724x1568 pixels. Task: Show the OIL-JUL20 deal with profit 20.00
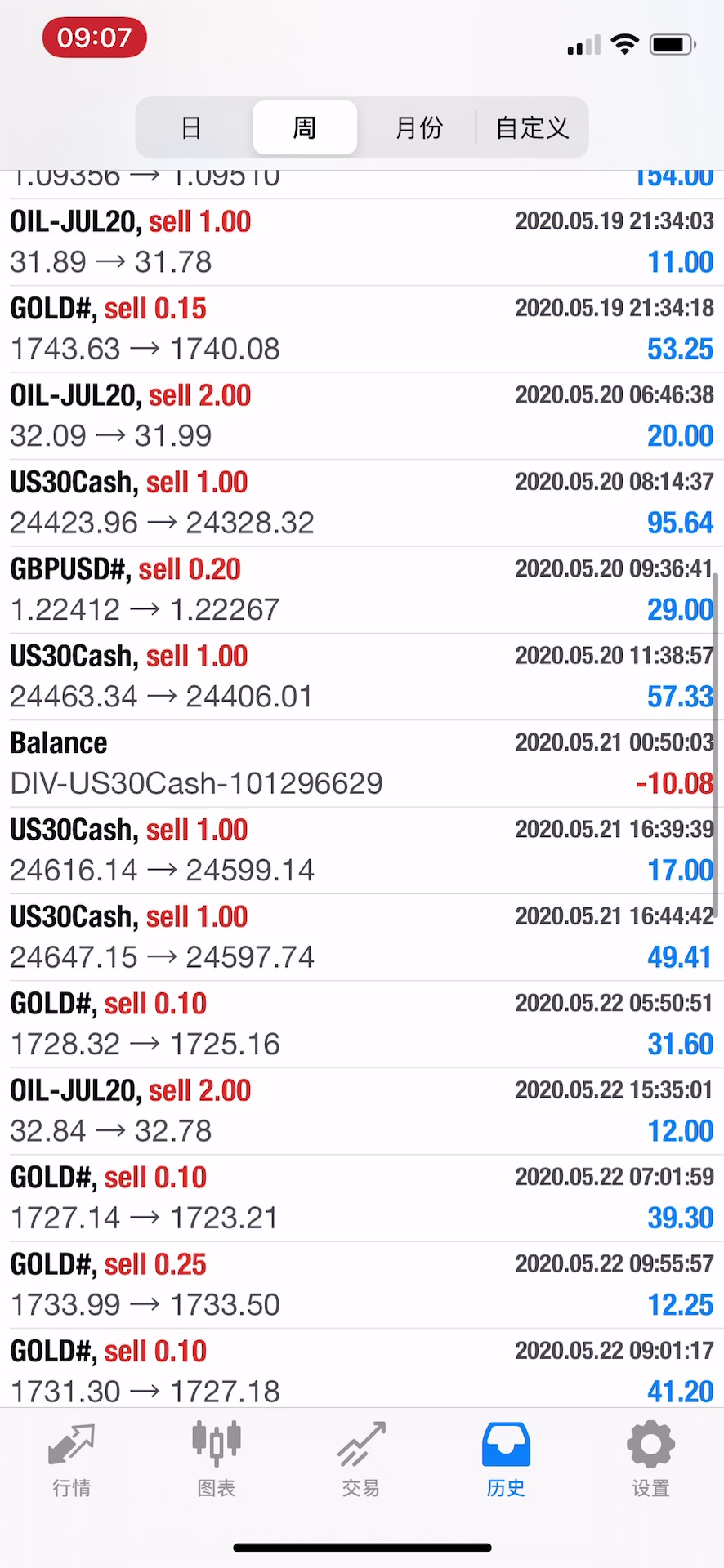click(361, 416)
